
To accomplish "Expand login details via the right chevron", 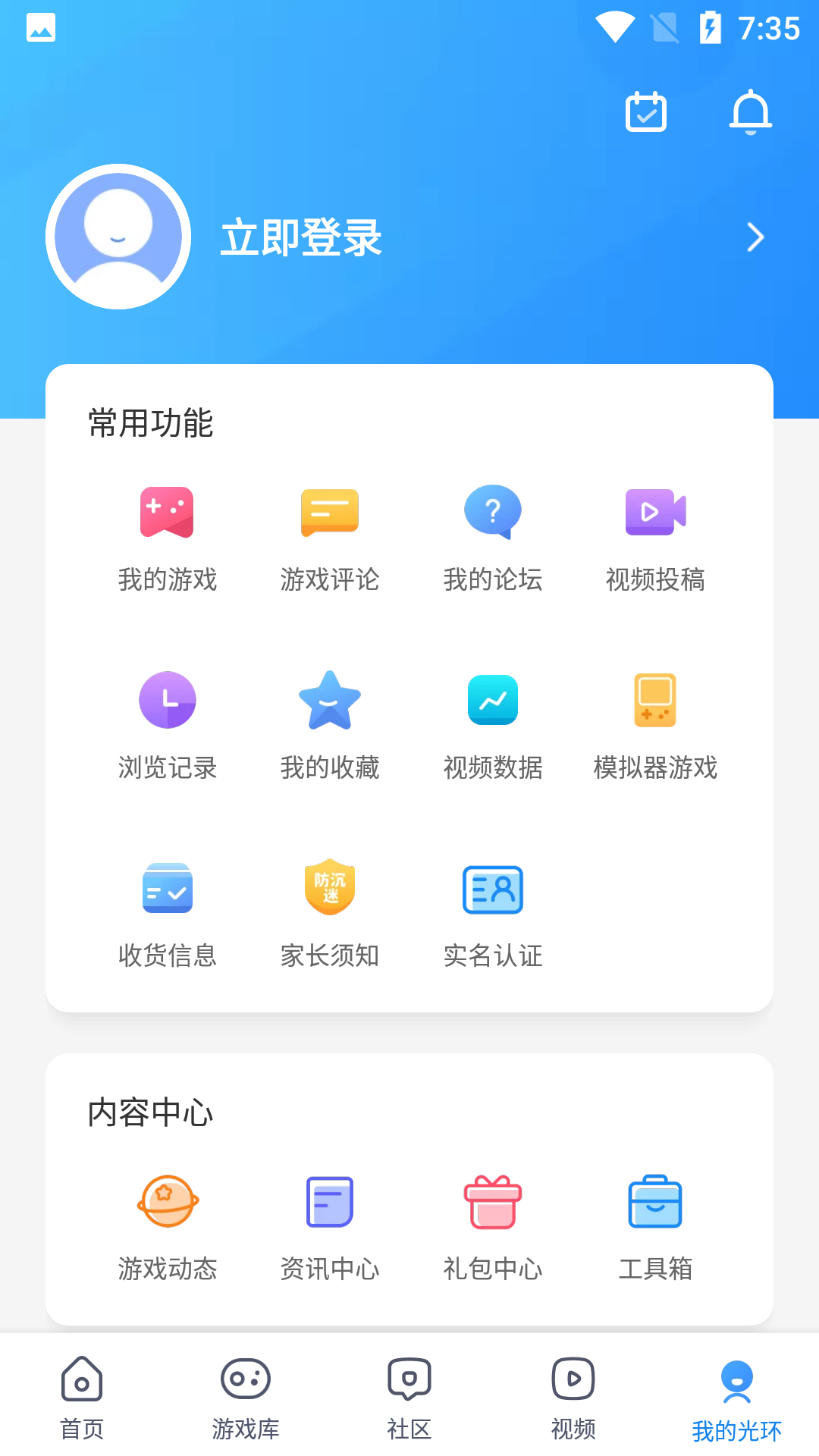I will (x=755, y=237).
